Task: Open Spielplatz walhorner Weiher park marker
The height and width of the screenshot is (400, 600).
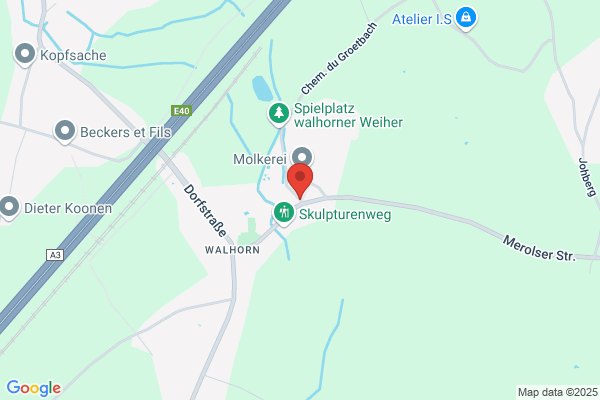Action: tap(279, 114)
